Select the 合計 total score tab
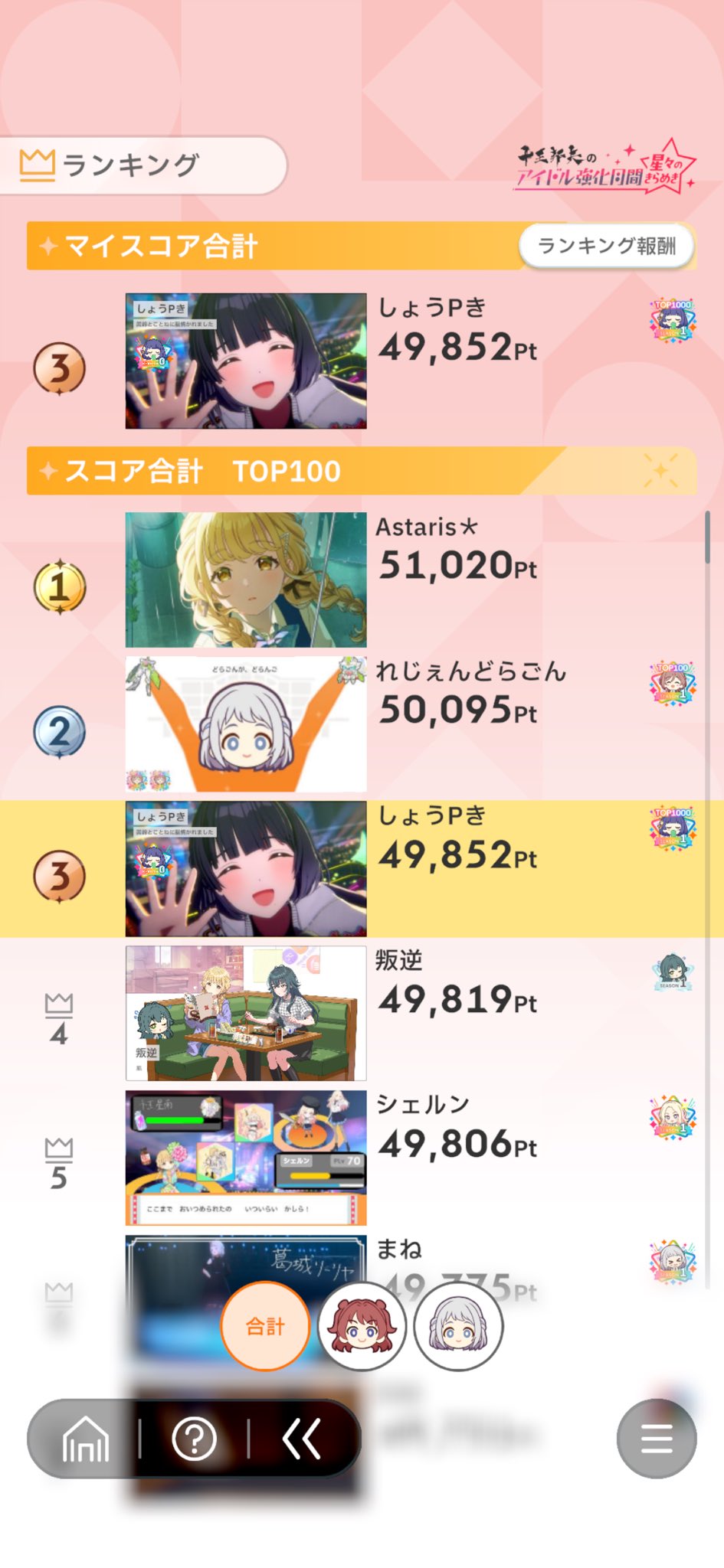The image size is (724, 1568). 265,1326
